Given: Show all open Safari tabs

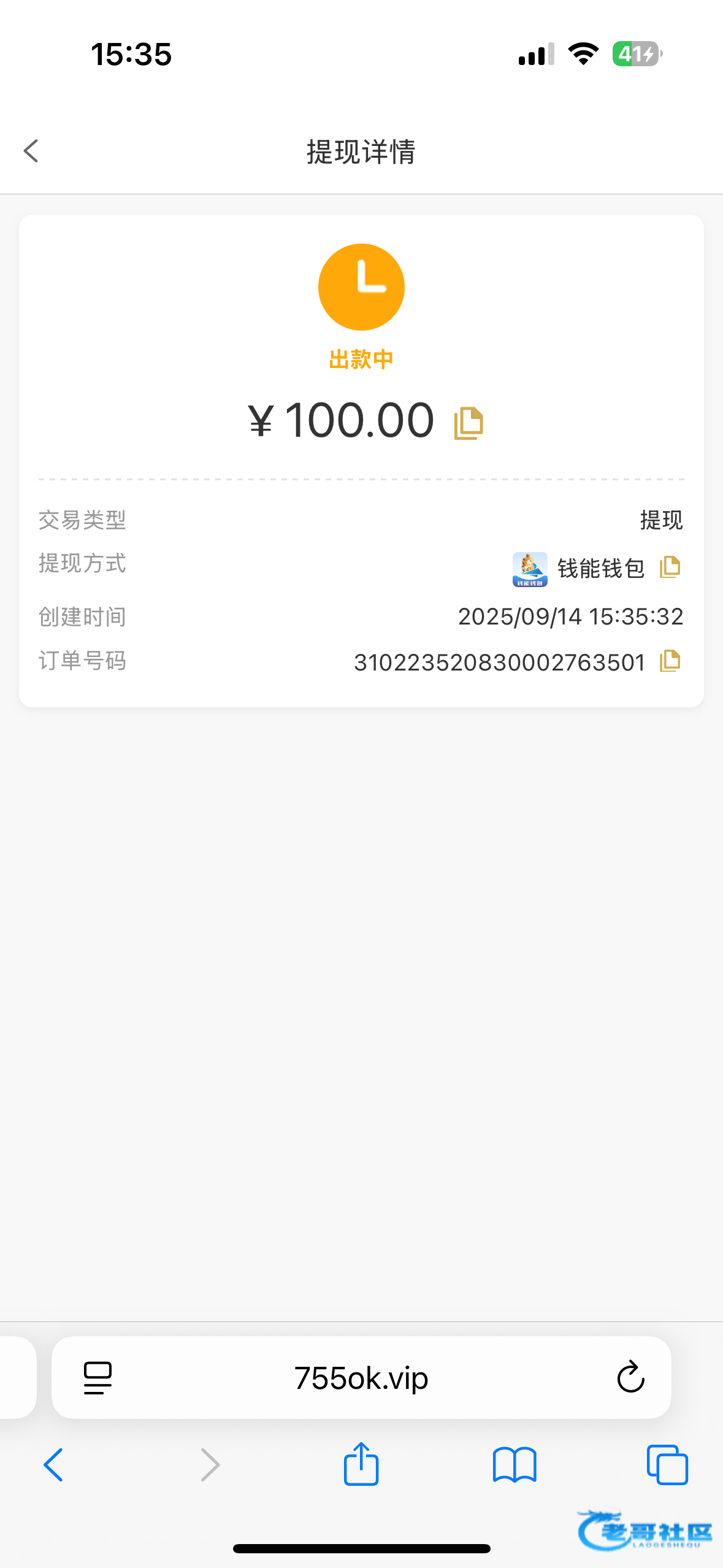Looking at the screenshot, I should (667, 1465).
